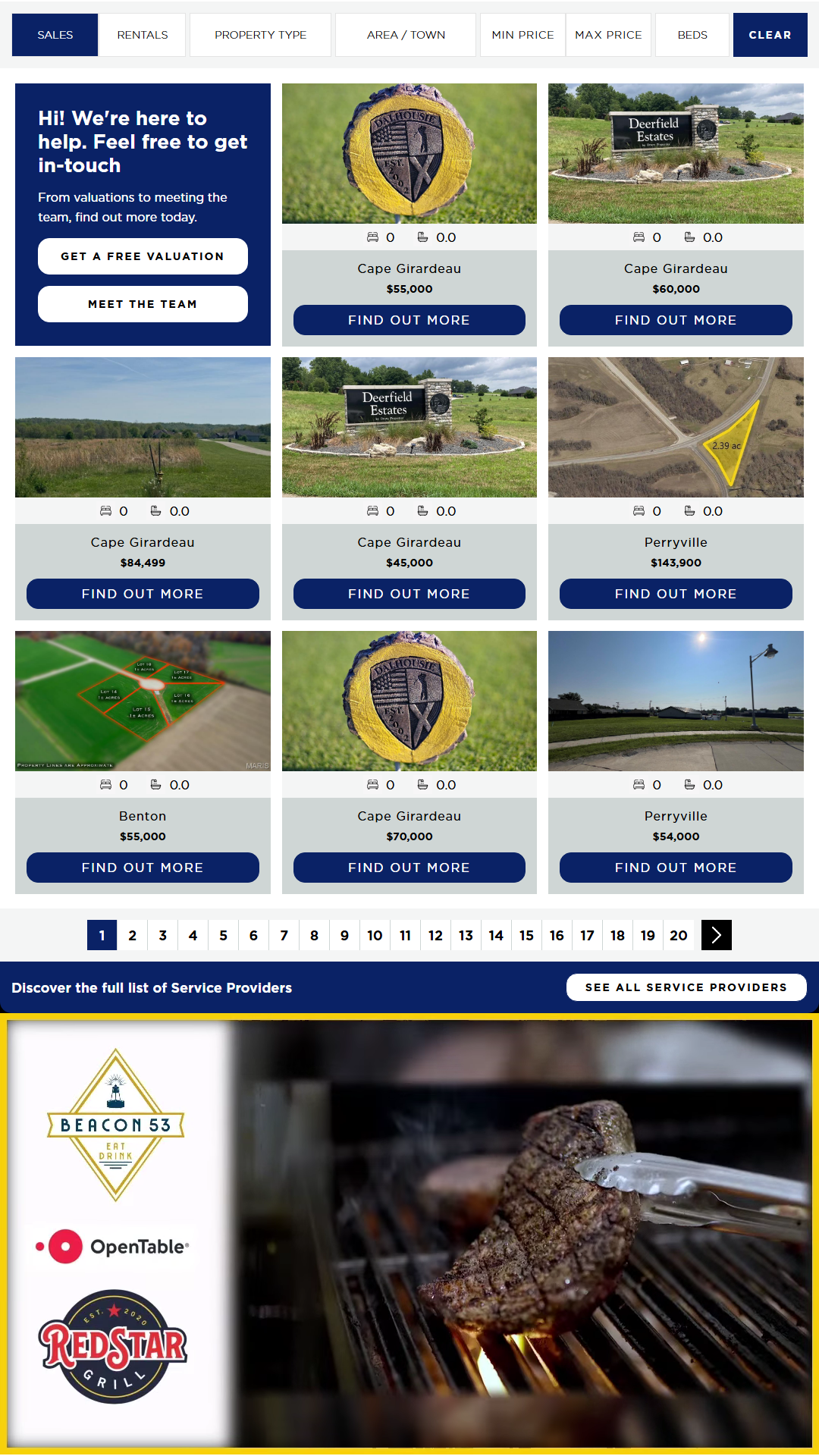819x1456 pixels.
Task: Switch to the Rentals tab
Action: [x=143, y=35]
